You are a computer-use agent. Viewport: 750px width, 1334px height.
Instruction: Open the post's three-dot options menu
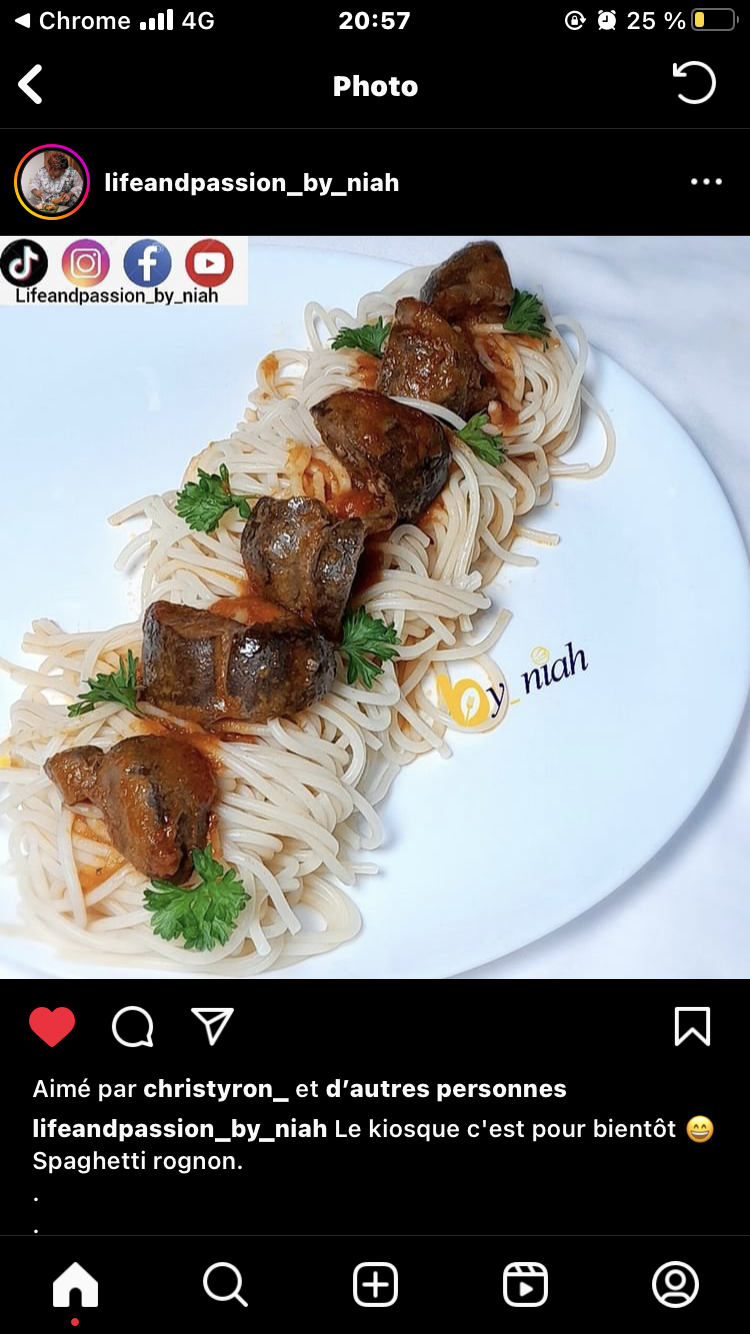click(706, 182)
